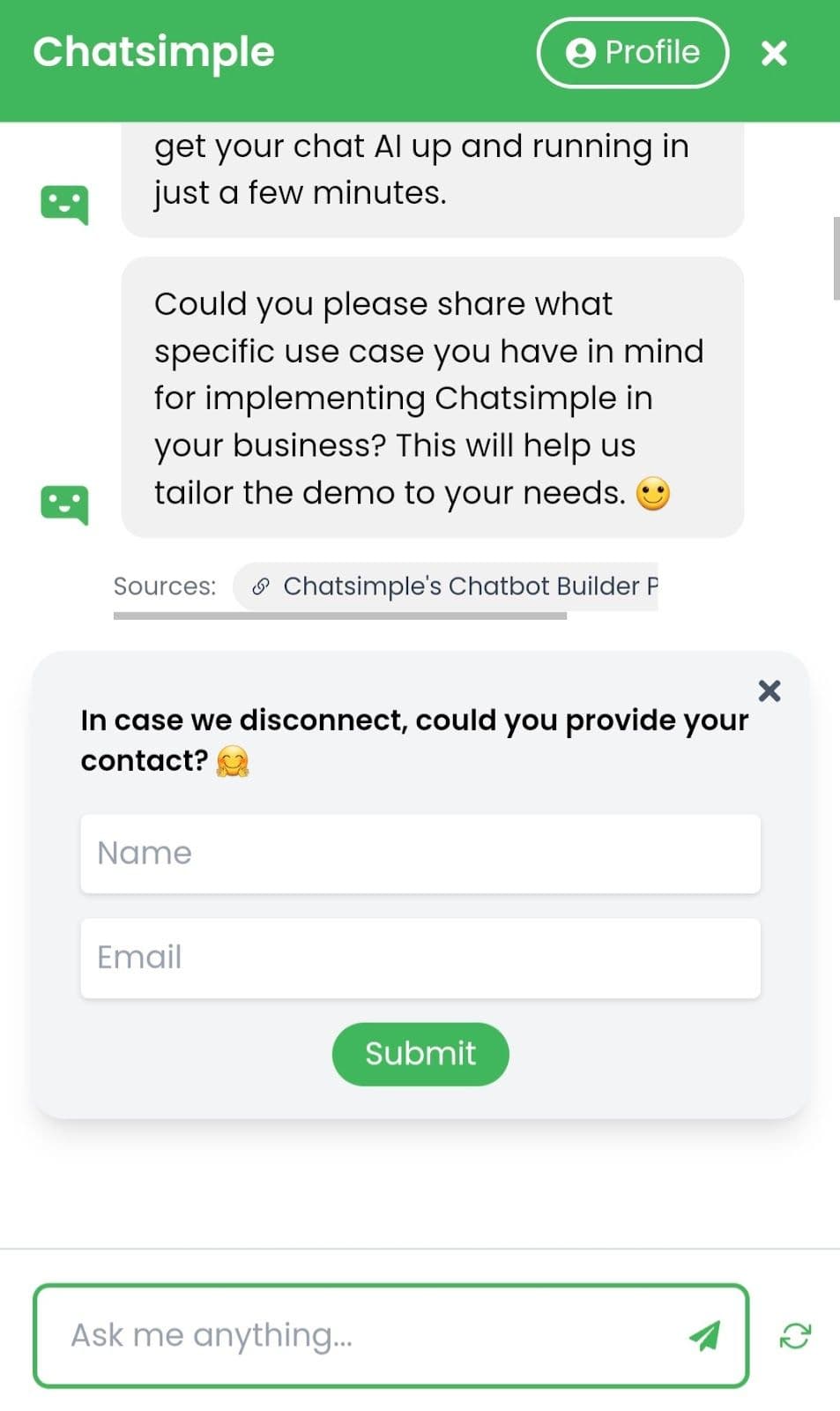Dismiss the contact request form

click(x=769, y=691)
